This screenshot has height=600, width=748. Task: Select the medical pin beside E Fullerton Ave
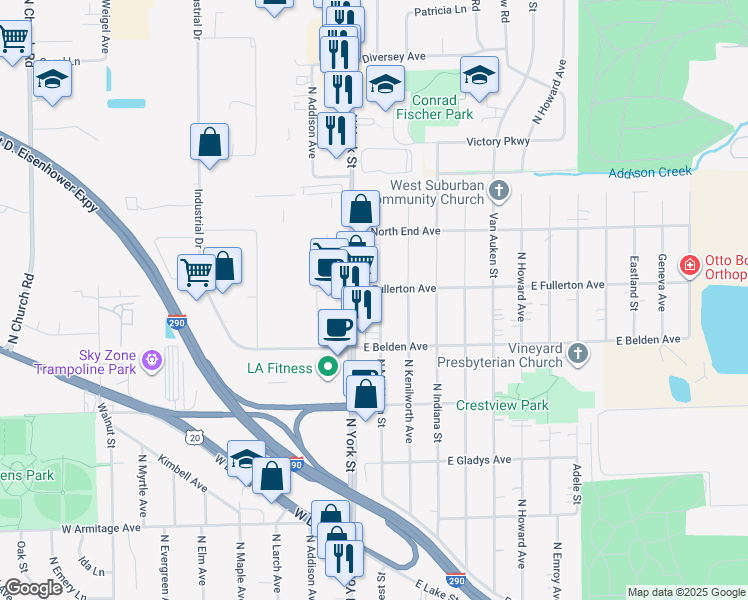(x=689, y=265)
